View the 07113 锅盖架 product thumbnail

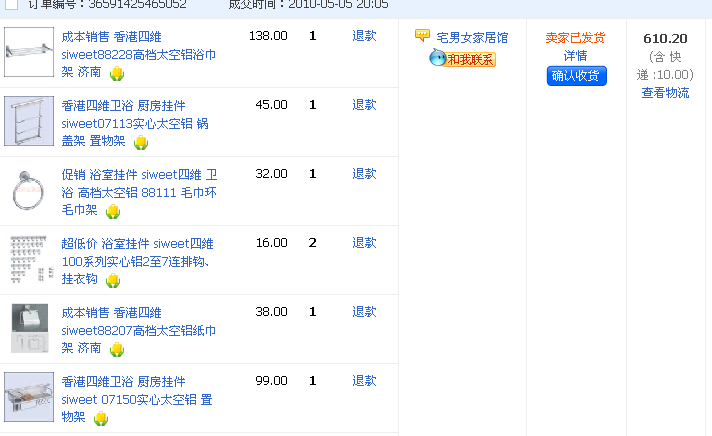[29, 121]
